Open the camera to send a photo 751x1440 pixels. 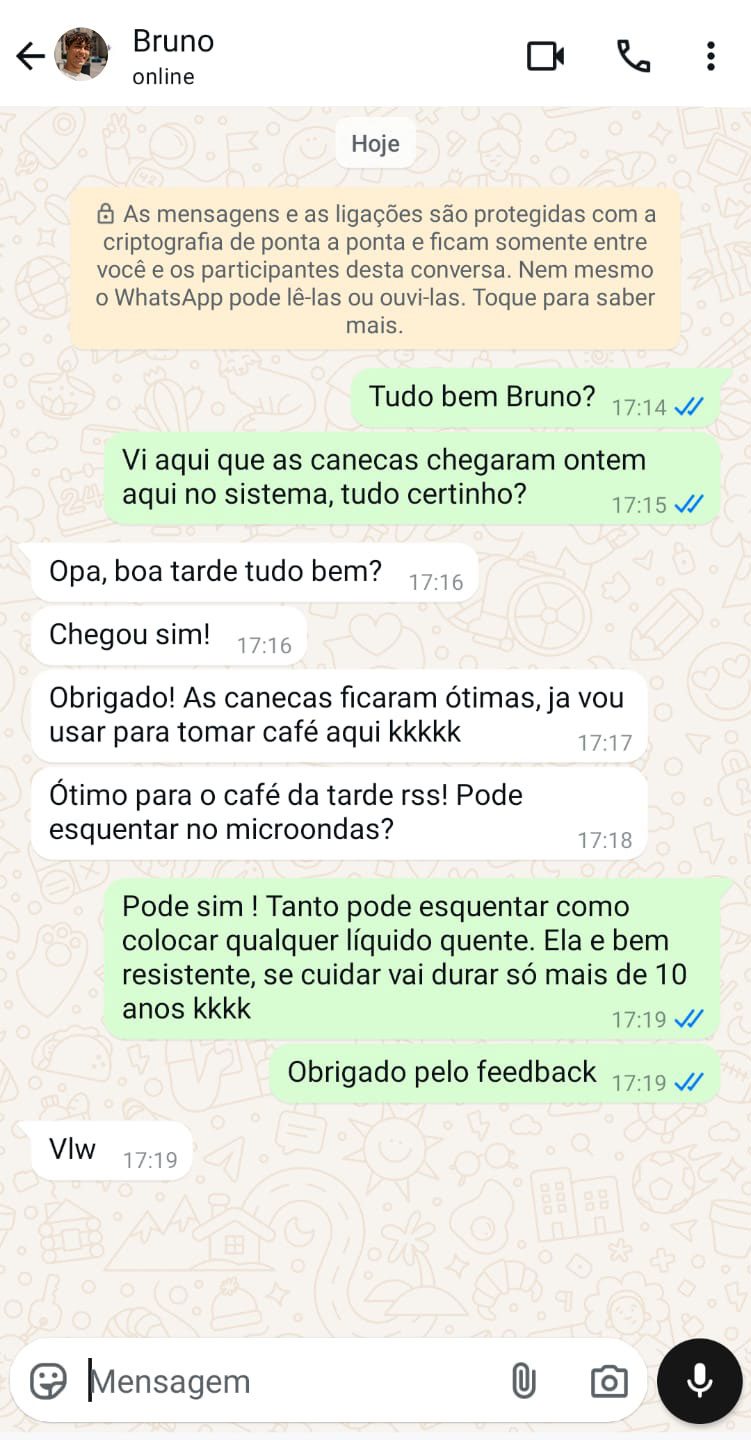point(609,1381)
